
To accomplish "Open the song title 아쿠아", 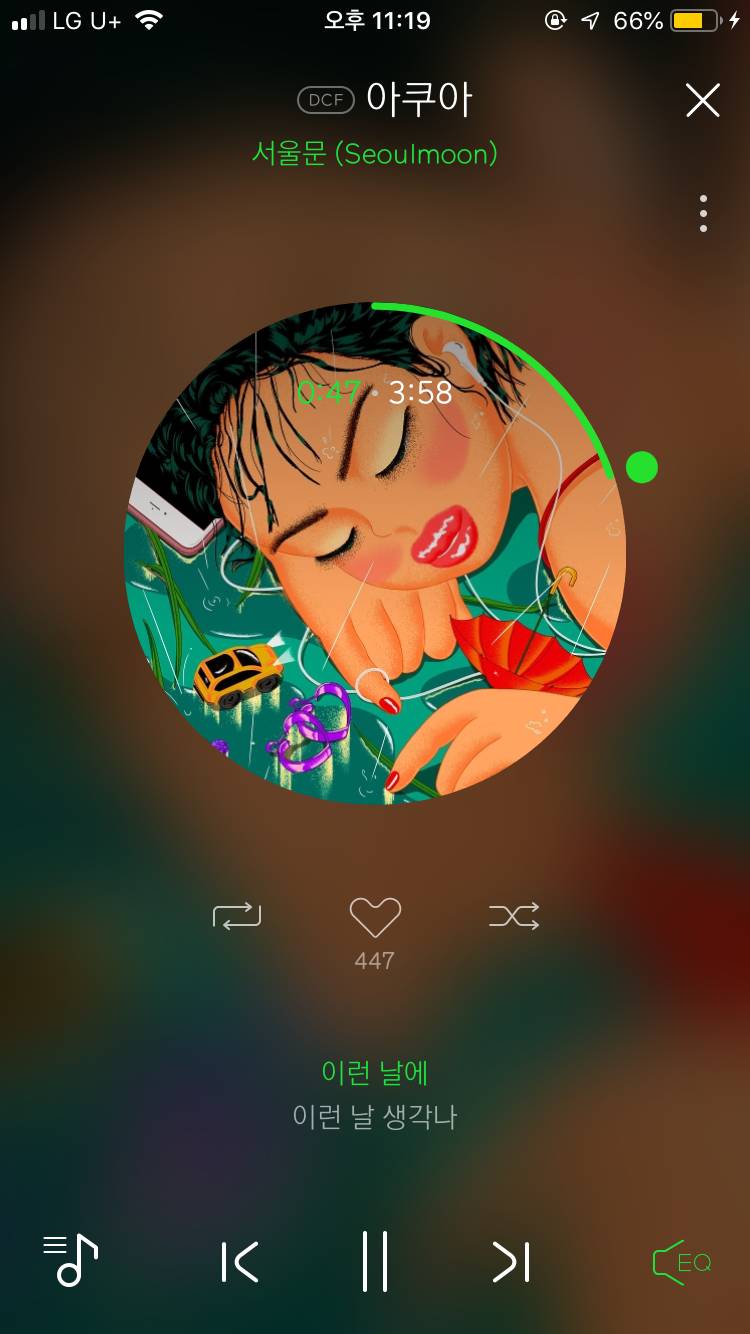I will [420, 99].
